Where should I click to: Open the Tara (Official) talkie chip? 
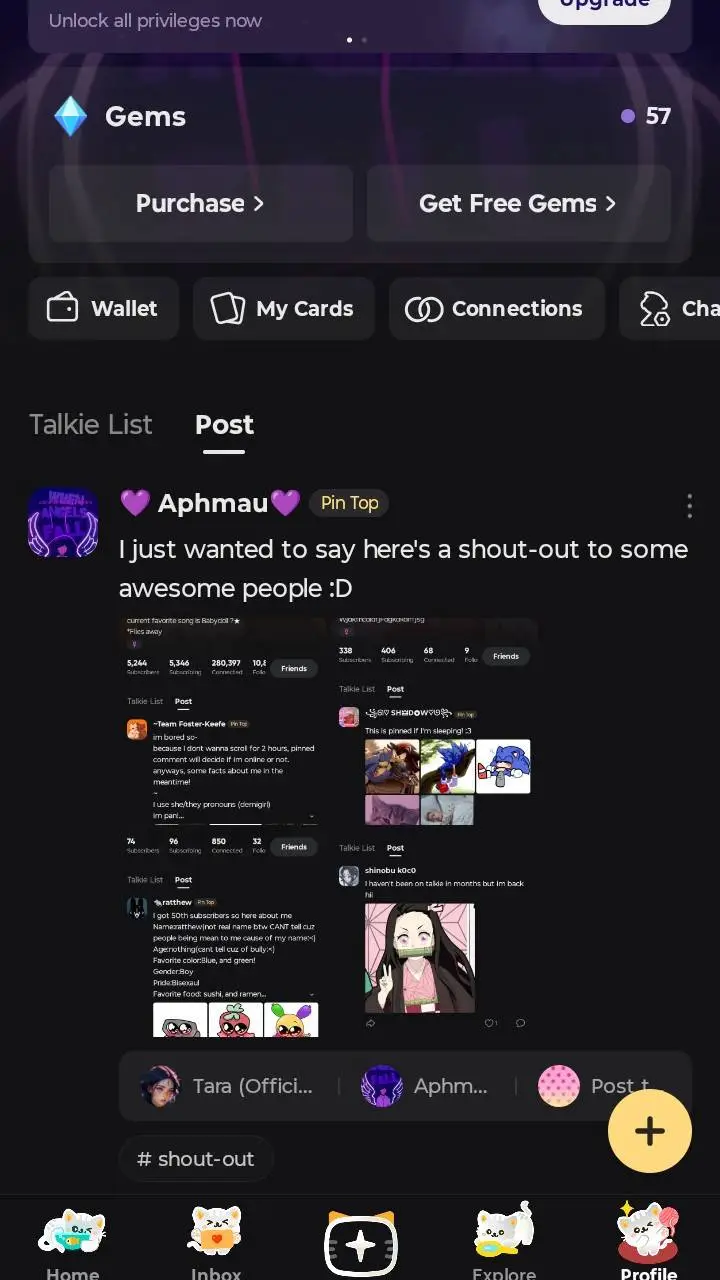pyautogui.click(x=227, y=1086)
